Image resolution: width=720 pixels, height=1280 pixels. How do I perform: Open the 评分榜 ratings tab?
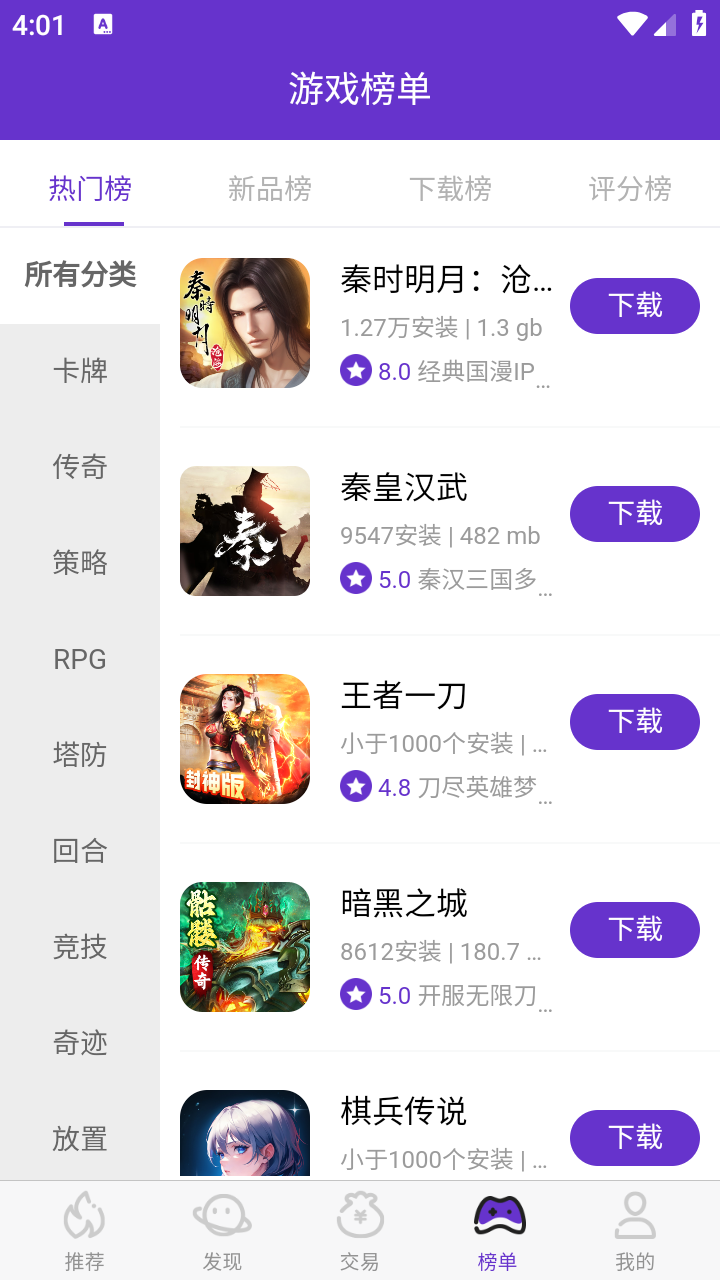tap(630, 188)
